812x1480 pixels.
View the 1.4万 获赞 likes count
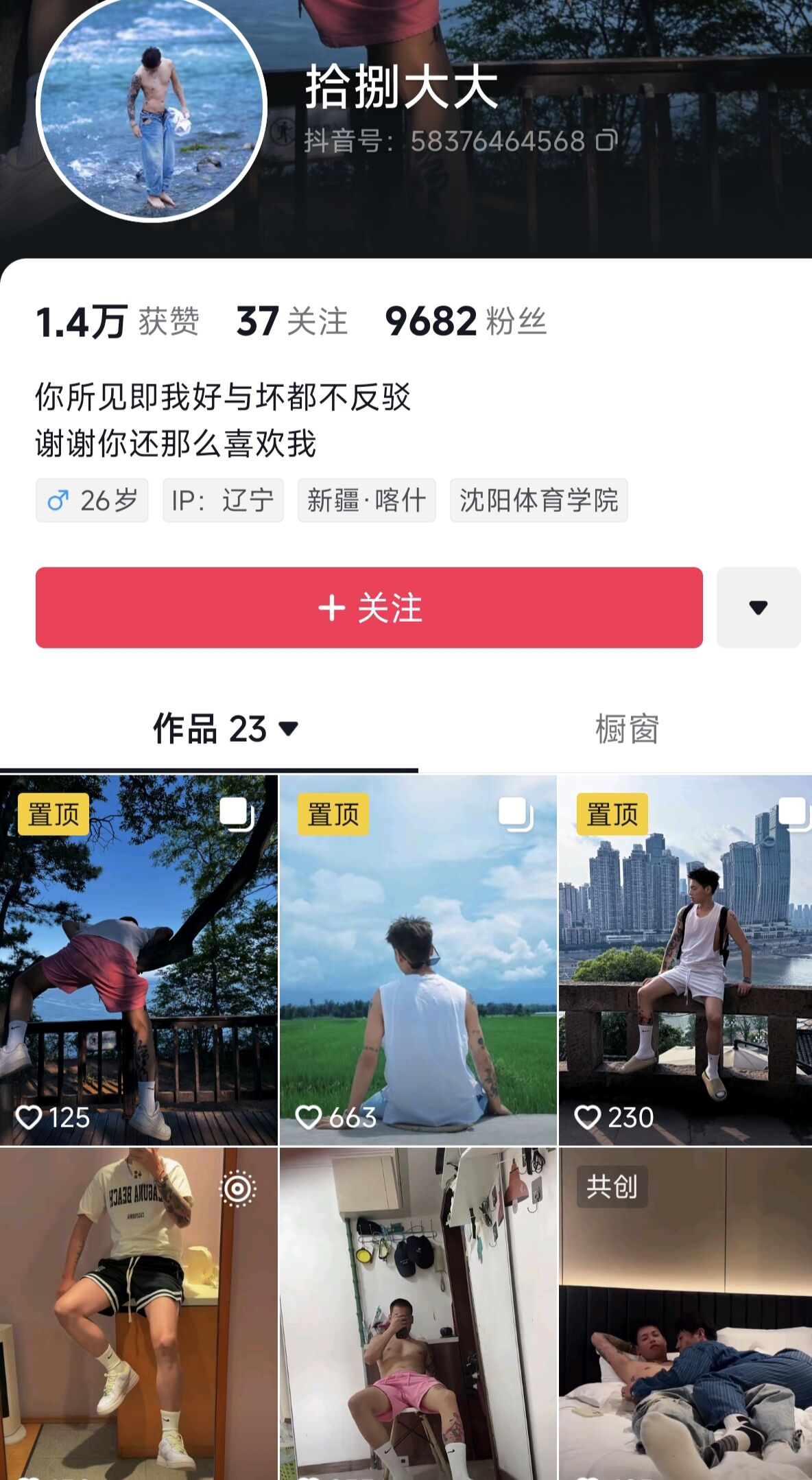coord(117,321)
